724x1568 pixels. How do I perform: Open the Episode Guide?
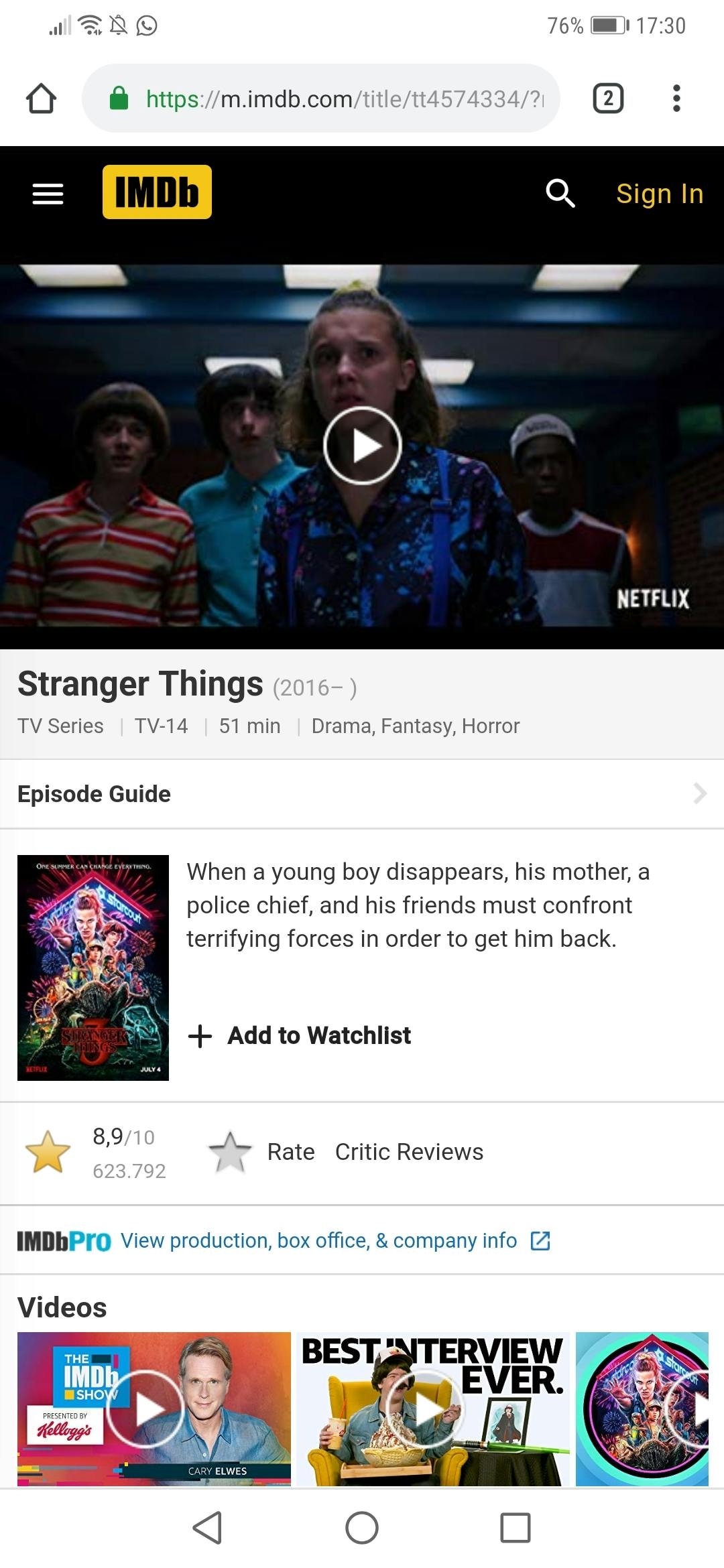tap(362, 794)
